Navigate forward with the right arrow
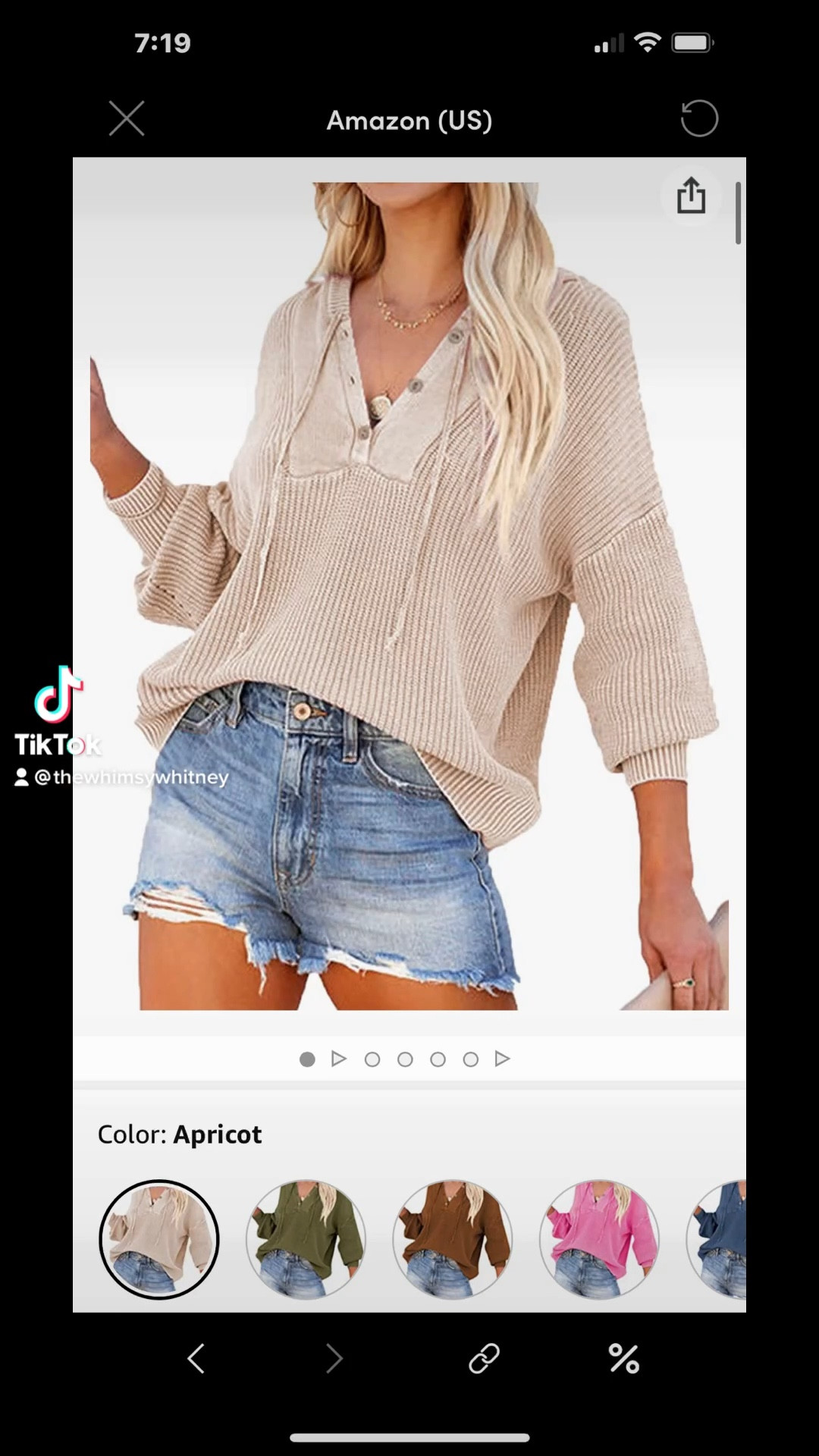Image resolution: width=819 pixels, height=1456 pixels. (x=334, y=1358)
